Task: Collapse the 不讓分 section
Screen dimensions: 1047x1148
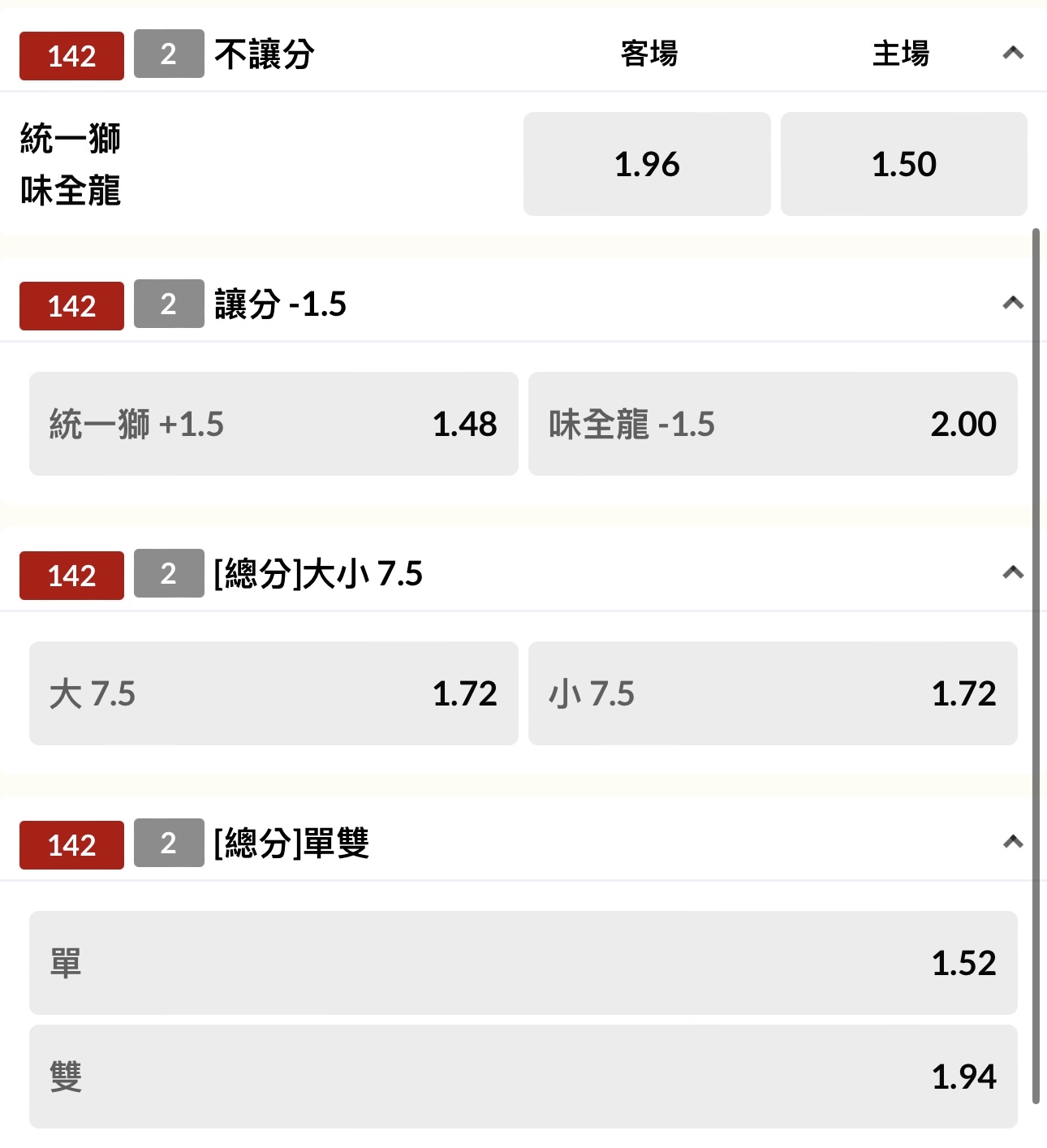Action: 1012,54
